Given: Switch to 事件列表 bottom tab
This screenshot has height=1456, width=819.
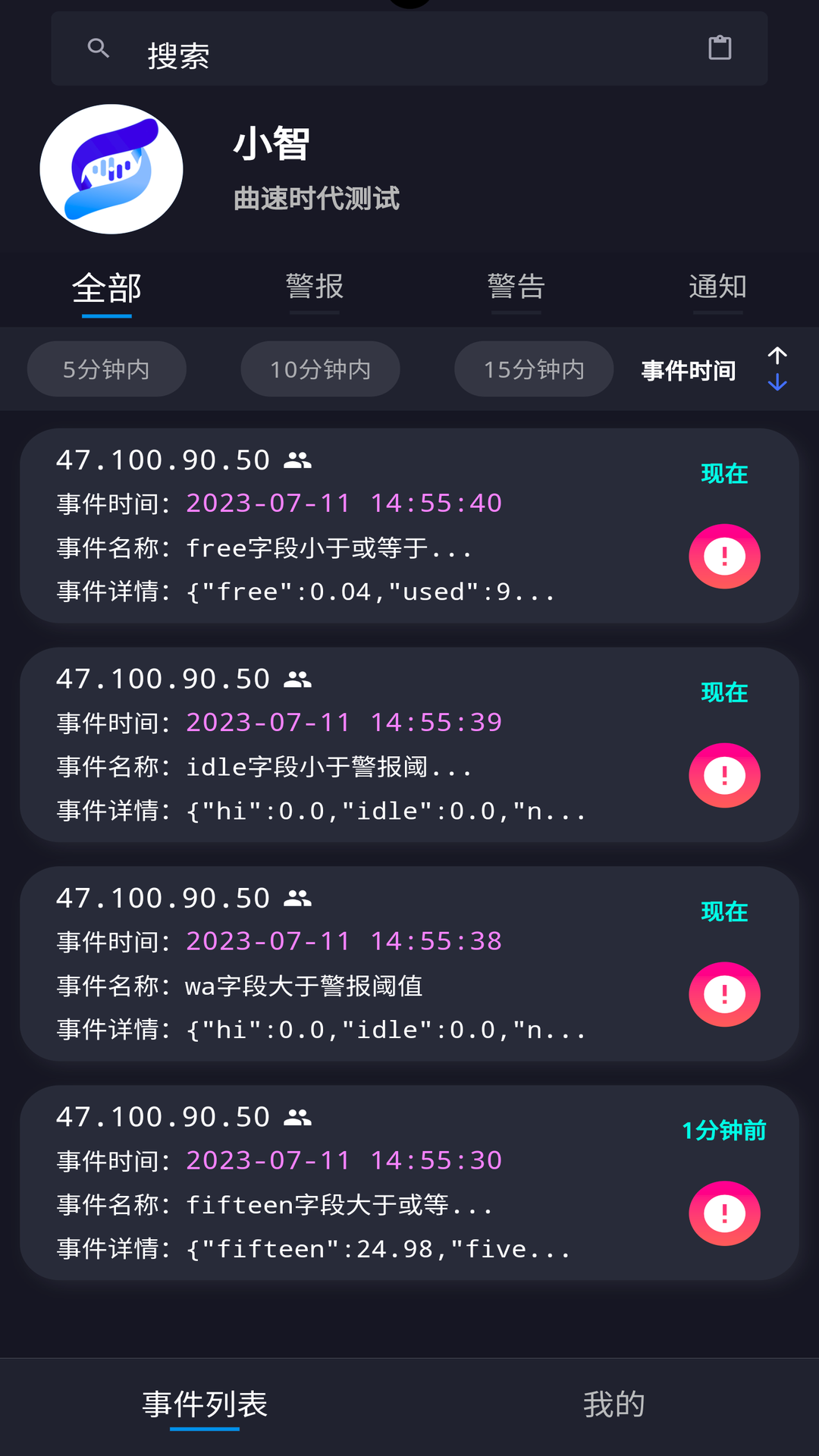Looking at the screenshot, I should [x=205, y=1405].
